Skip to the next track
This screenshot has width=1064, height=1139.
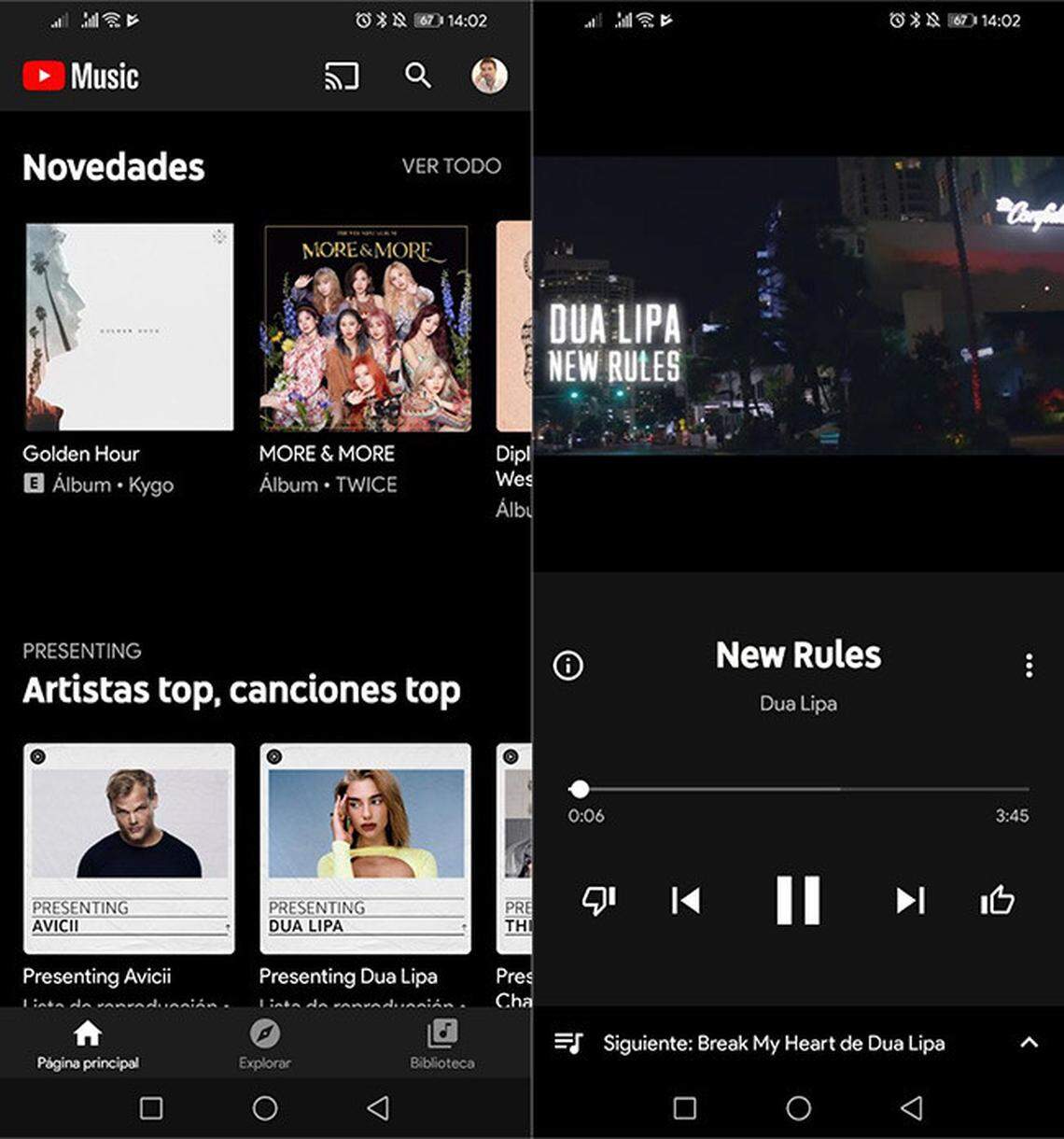pos(910,899)
